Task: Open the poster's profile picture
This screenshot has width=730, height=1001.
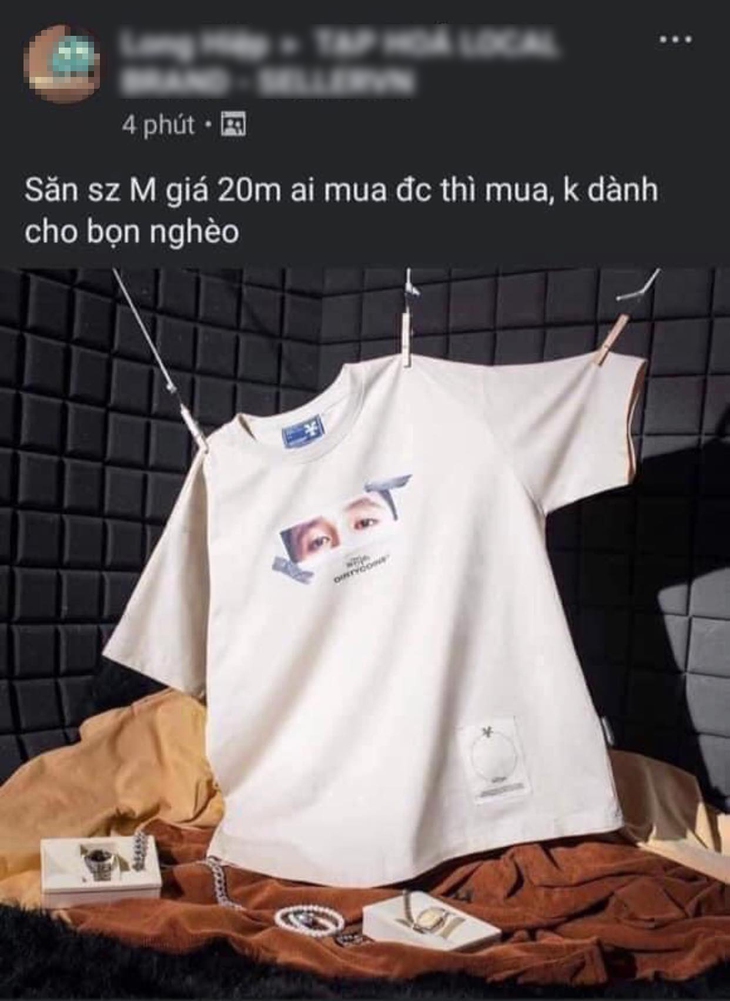Action: coord(62,62)
